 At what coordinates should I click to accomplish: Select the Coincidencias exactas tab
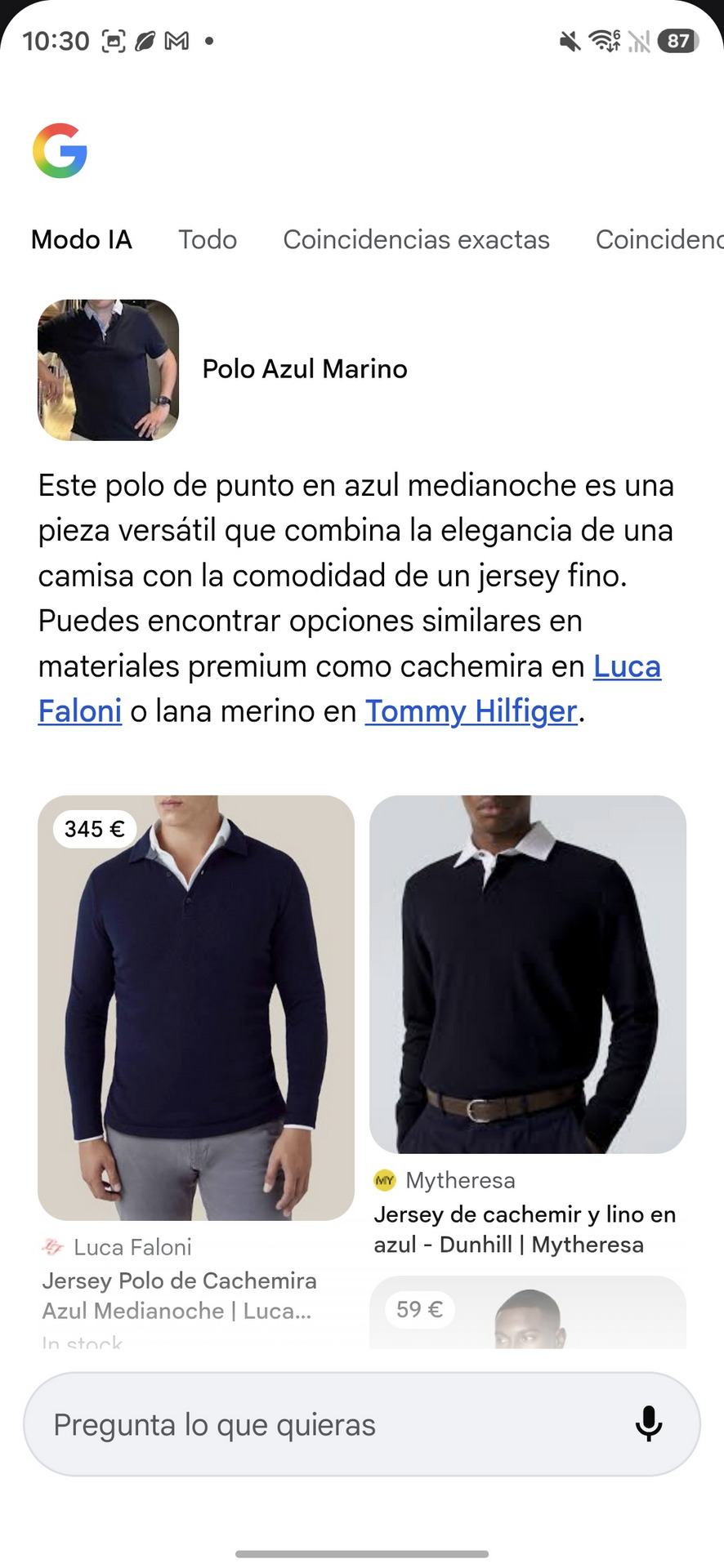pos(416,239)
